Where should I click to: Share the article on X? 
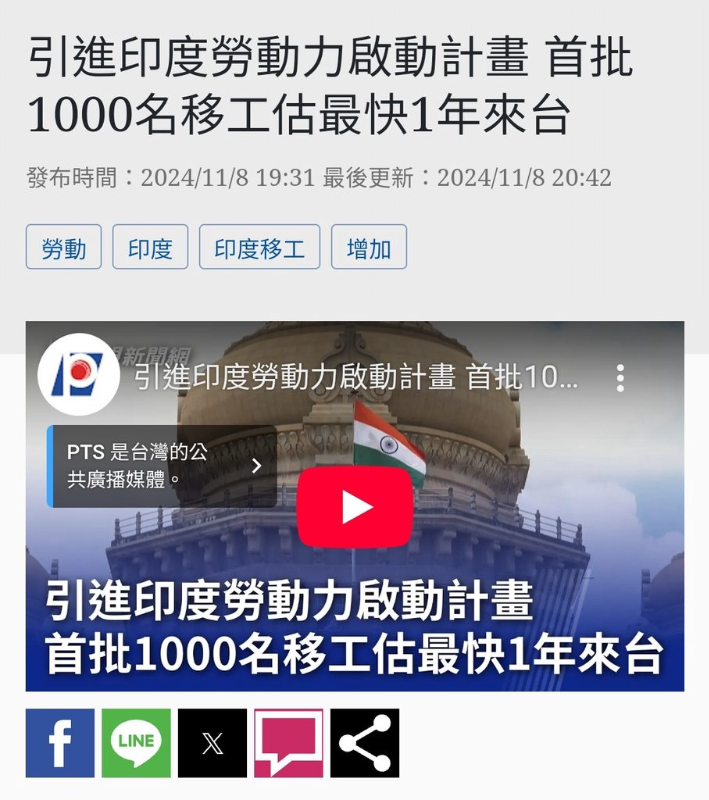coord(212,743)
